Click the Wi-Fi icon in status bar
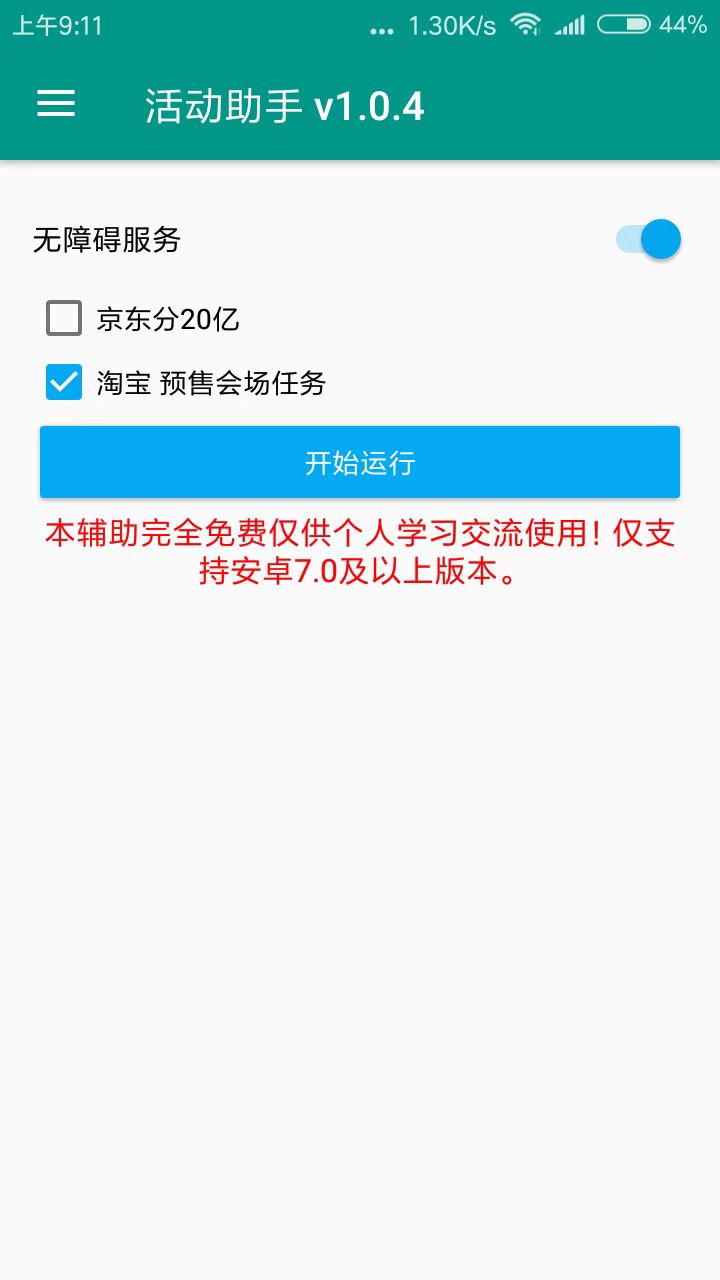The height and width of the screenshot is (1280, 720). 525,25
